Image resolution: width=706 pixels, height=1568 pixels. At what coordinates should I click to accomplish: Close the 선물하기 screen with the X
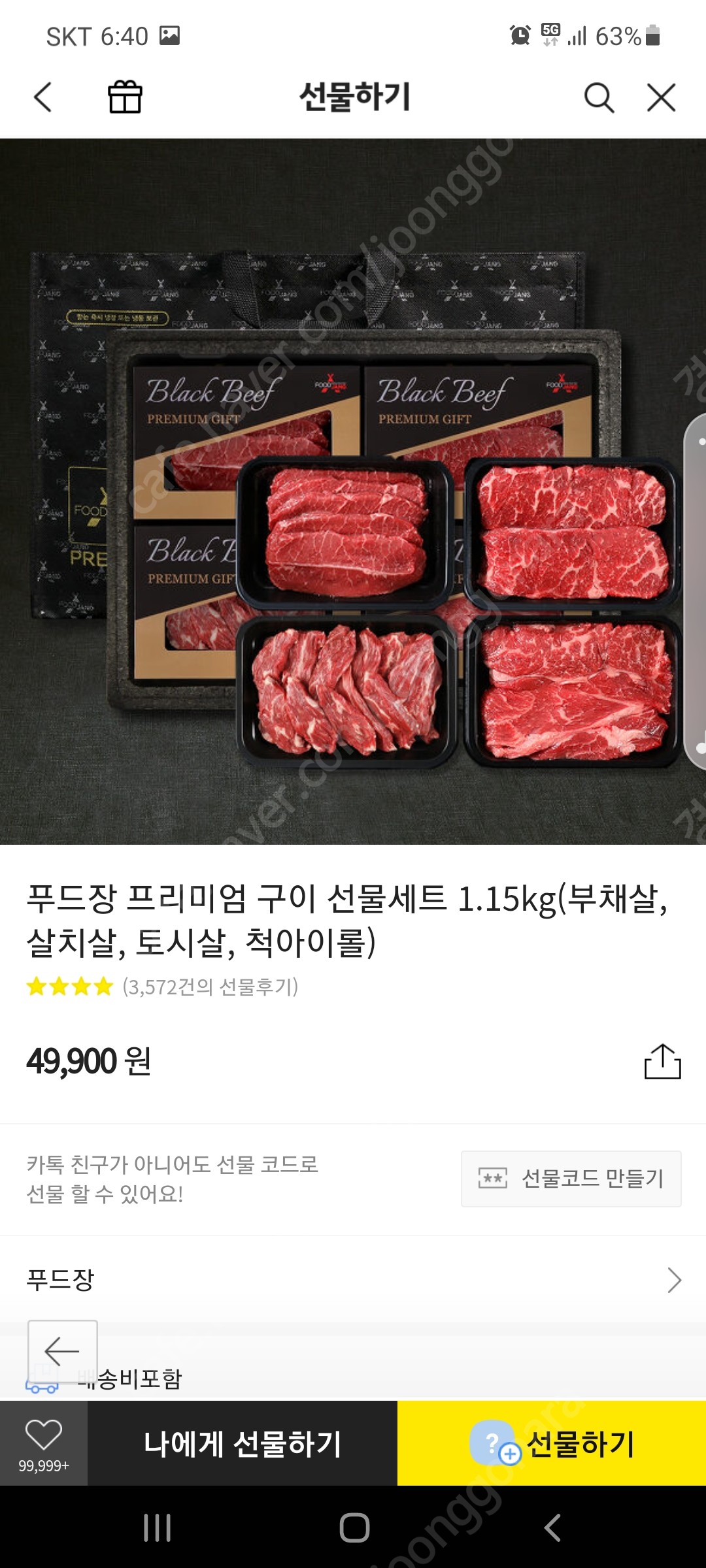[x=662, y=97]
